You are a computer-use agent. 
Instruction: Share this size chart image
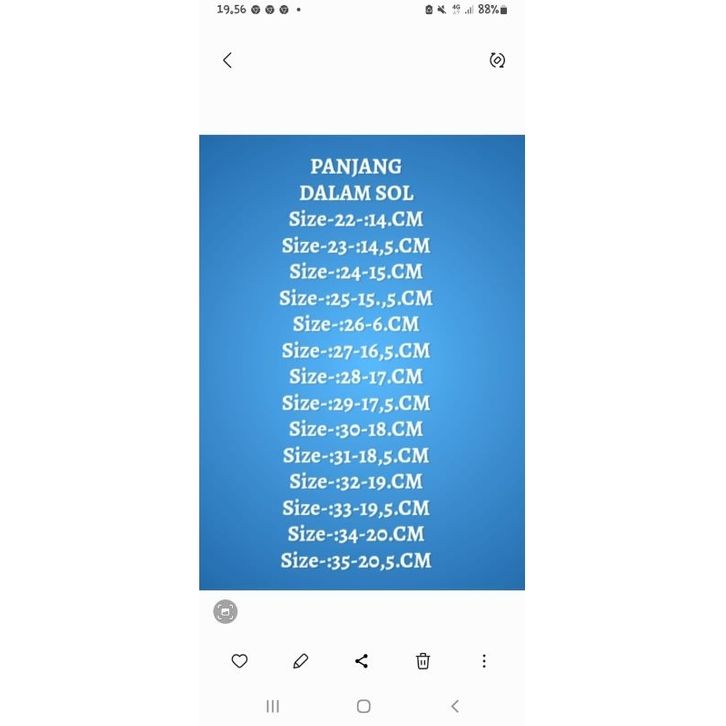coord(362,661)
